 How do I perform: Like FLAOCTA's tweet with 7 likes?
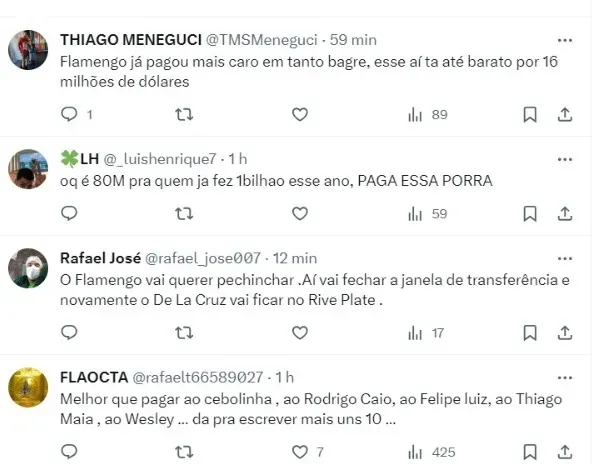click(x=299, y=451)
